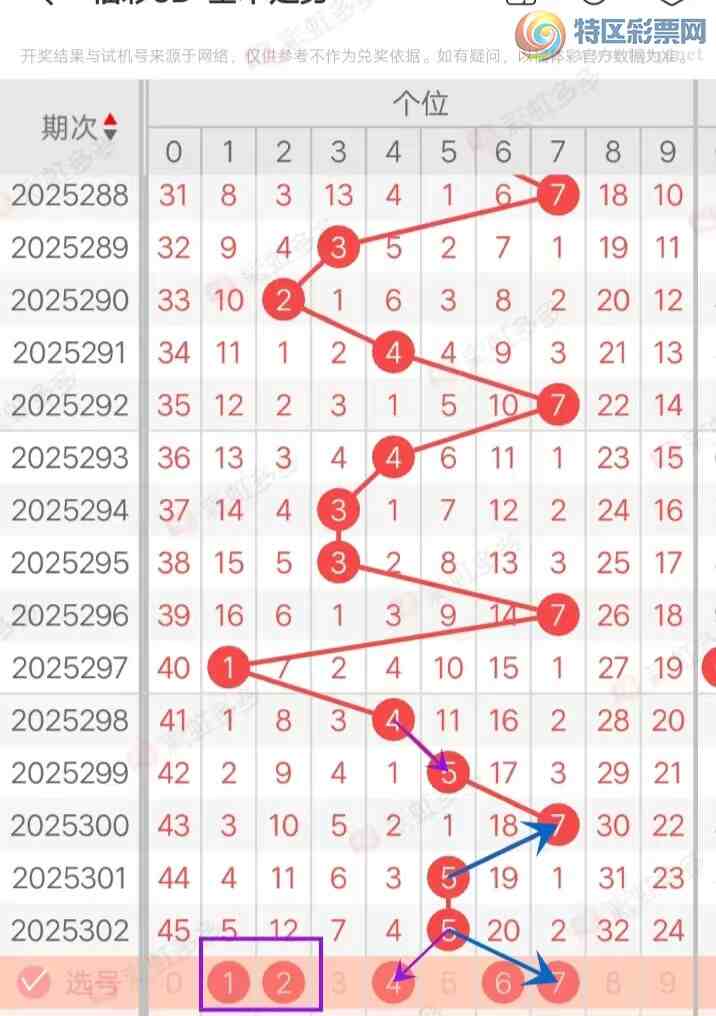The height and width of the screenshot is (1016, 716).
Task: Deselect number 6 in the 选号 row
Action: pyautogui.click(x=503, y=984)
